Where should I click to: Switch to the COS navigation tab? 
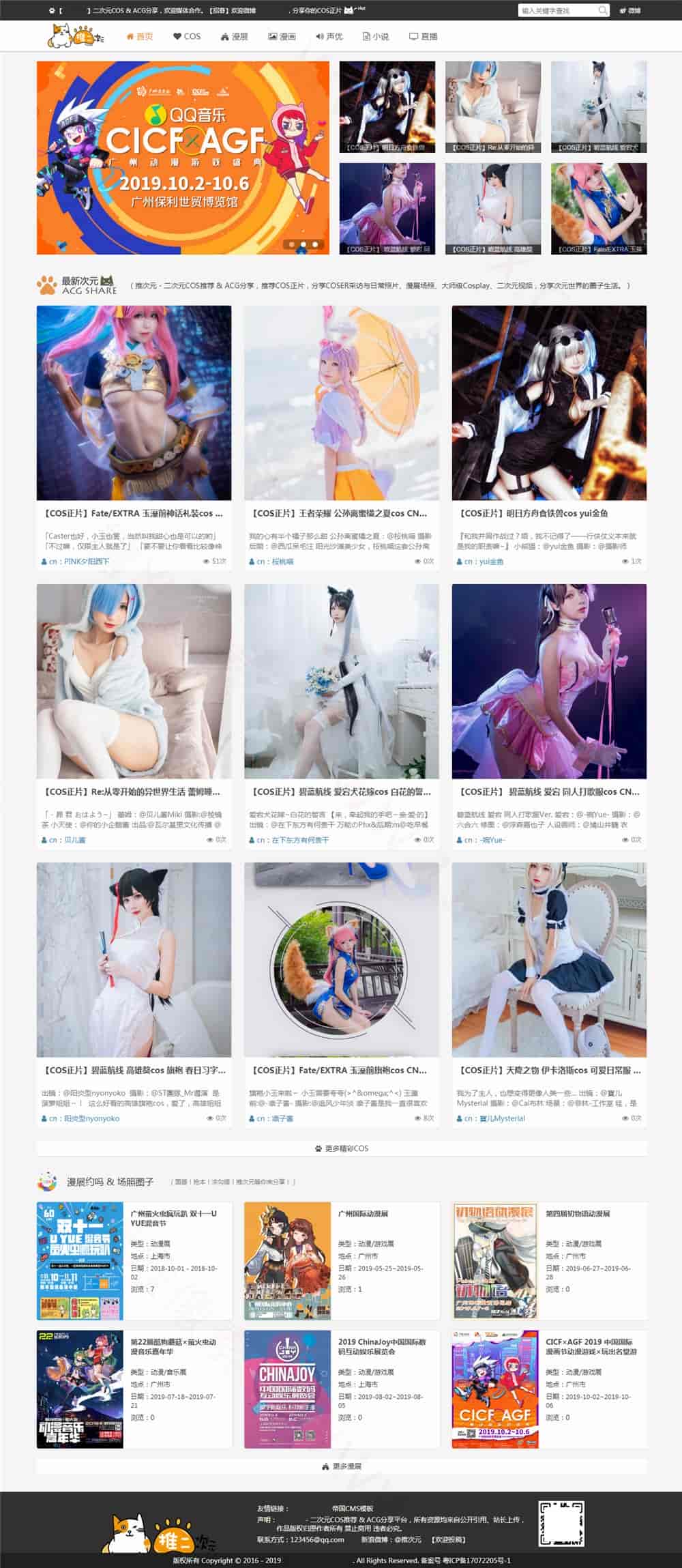(x=187, y=36)
